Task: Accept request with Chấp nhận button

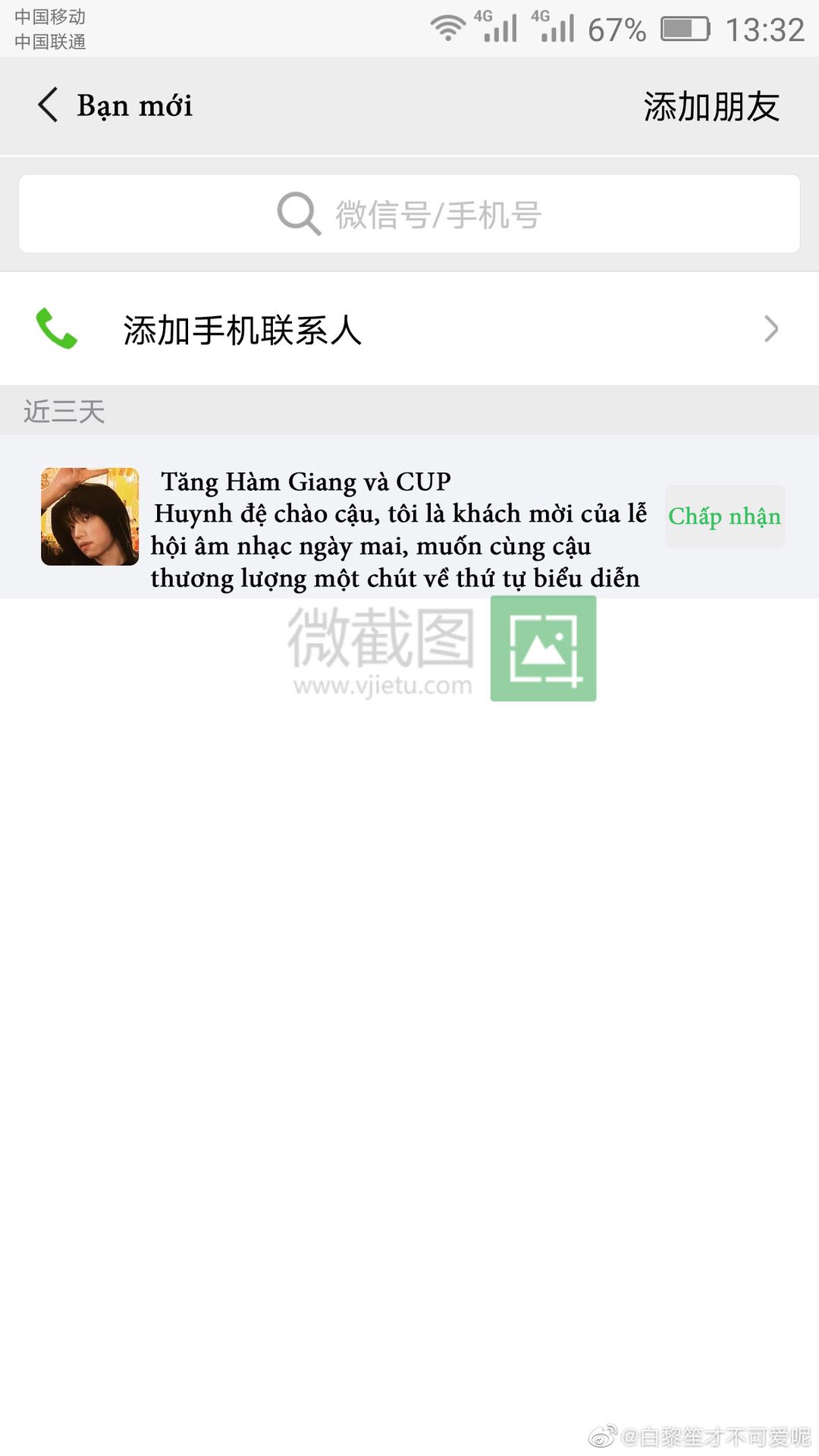Action: click(x=725, y=516)
